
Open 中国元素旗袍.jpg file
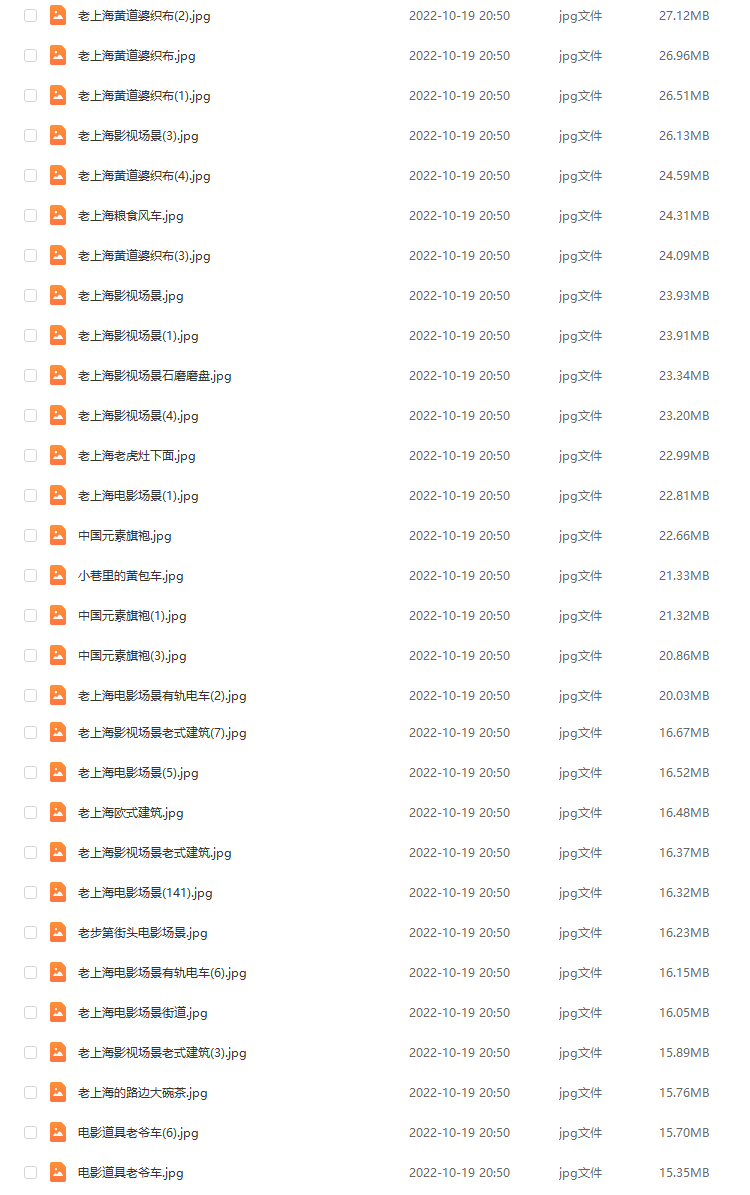(x=124, y=536)
